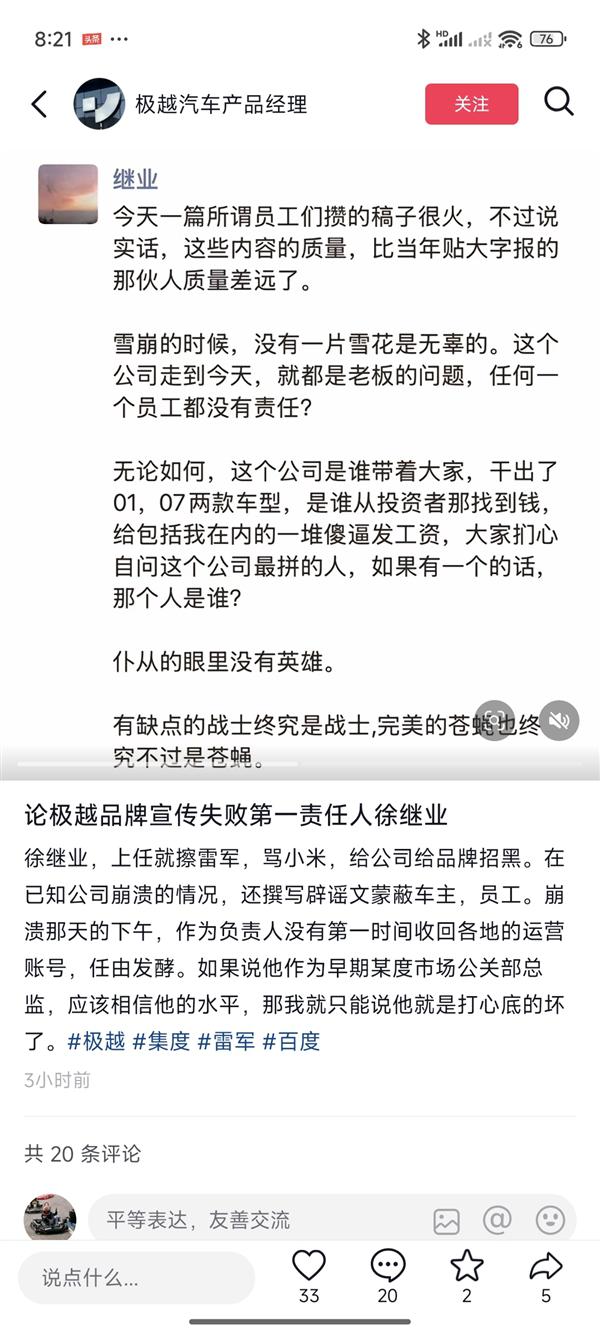Open the emoji picker for comments
Screen dimensions: 600x1333
pos(549,1220)
